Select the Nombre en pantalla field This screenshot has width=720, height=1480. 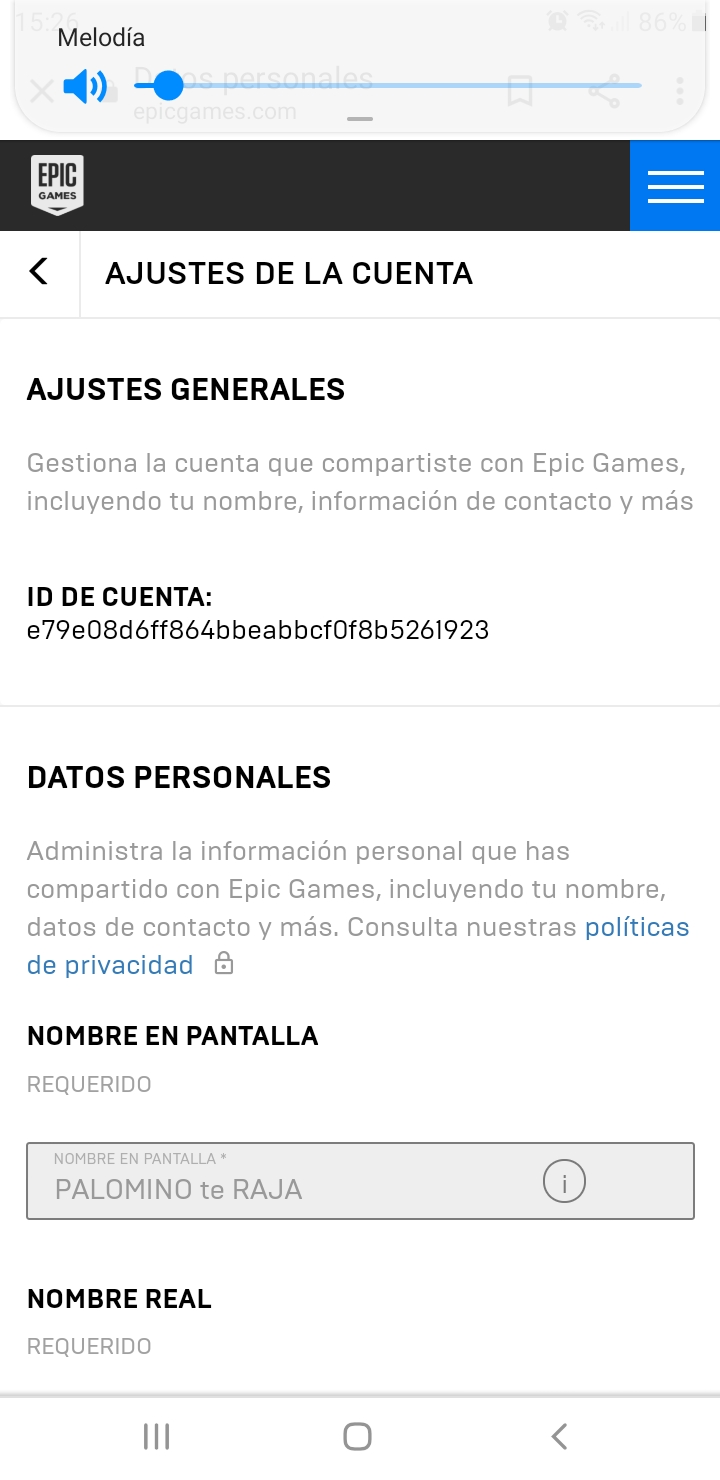point(280,1181)
